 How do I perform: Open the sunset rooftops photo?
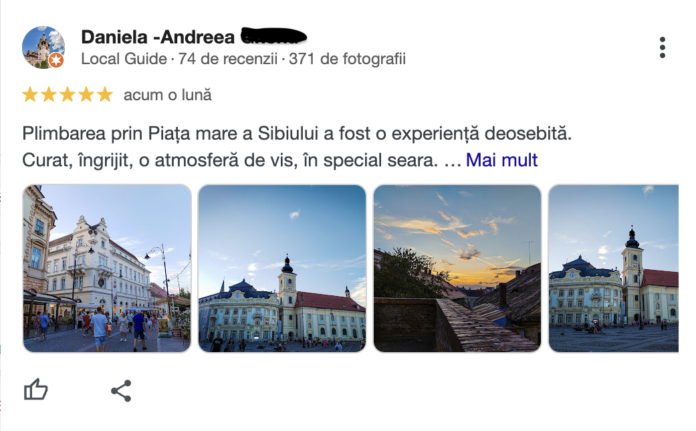tap(457, 268)
